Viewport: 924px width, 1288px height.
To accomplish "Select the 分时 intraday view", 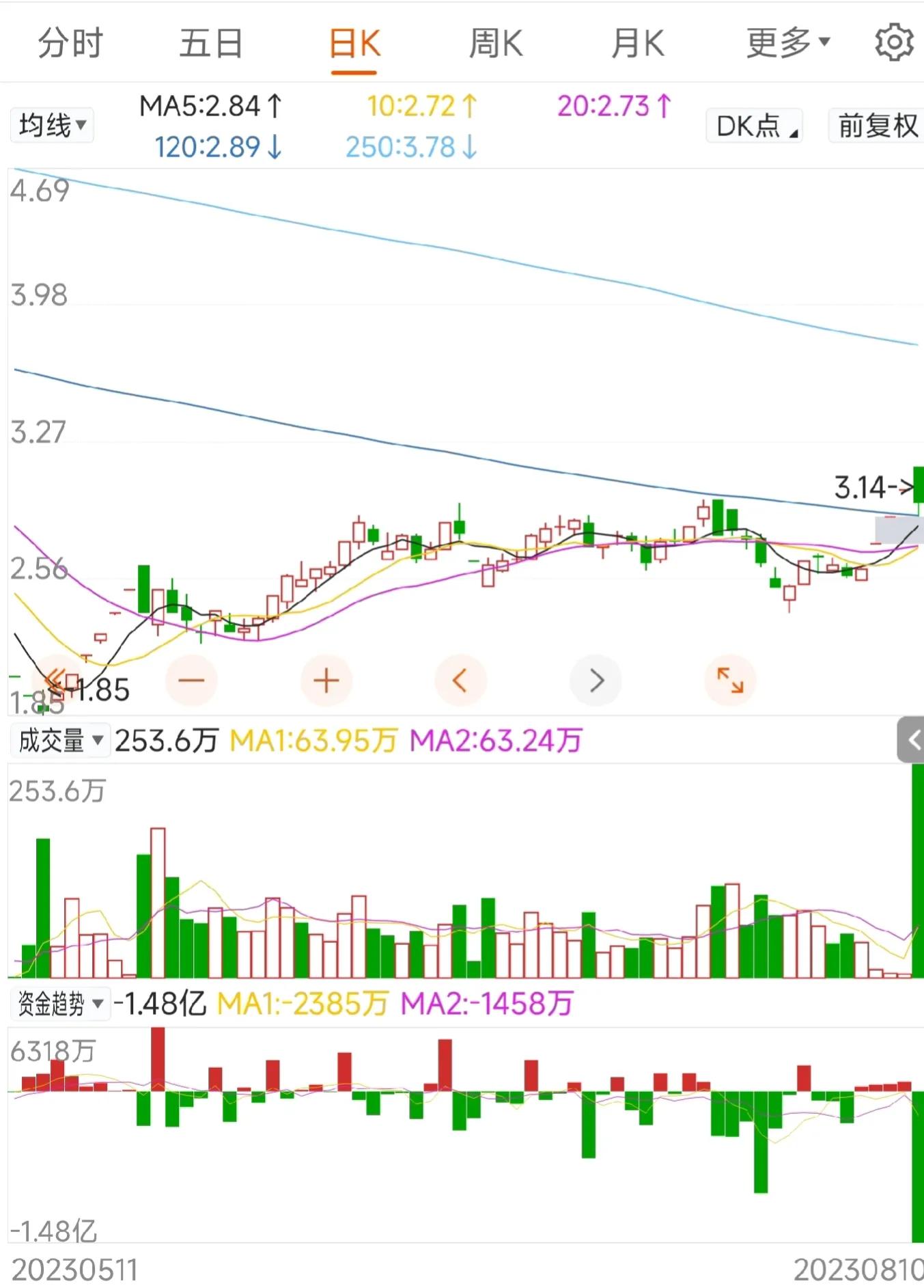I will (x=69, y=42).
